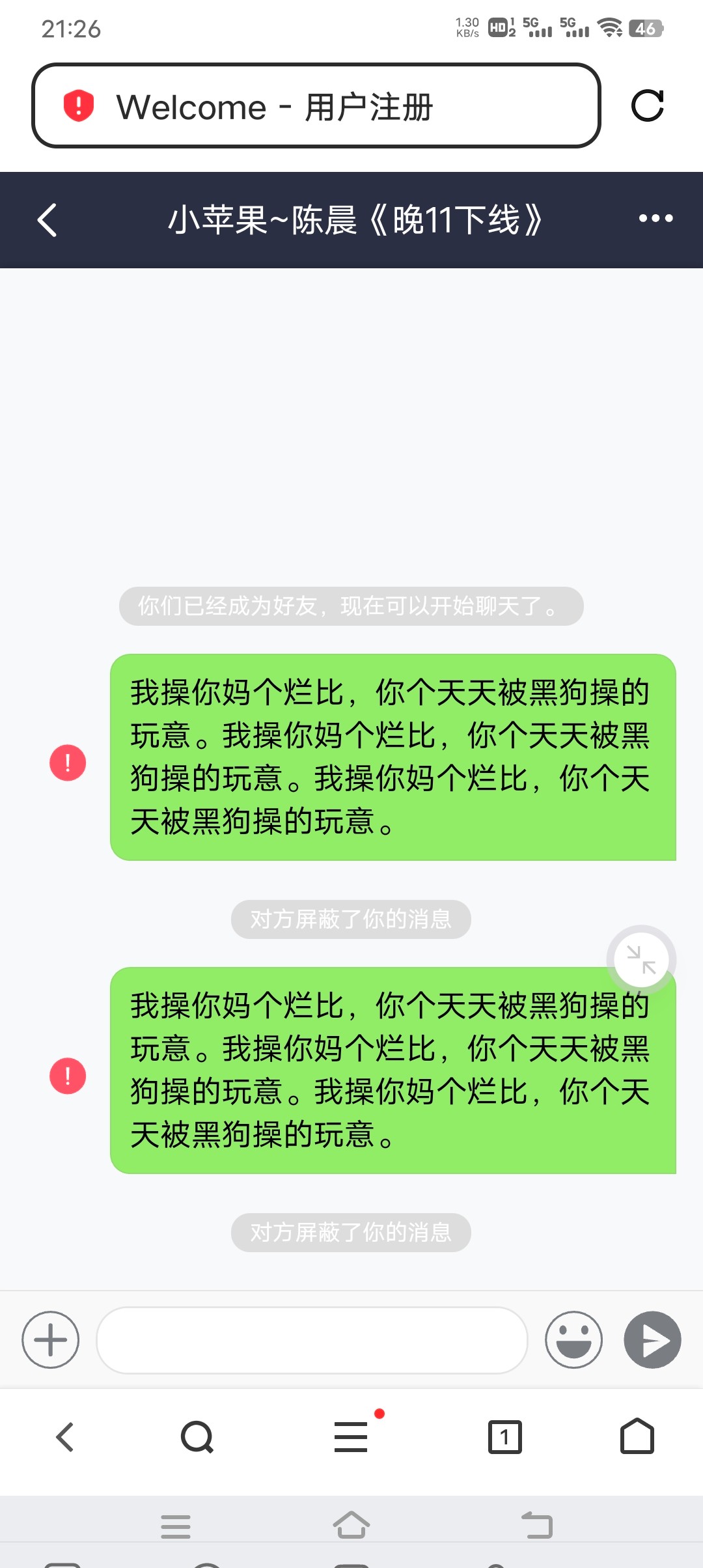Send the message with the arrow button
The image size is (703, 1568).
click(652, 1339)
